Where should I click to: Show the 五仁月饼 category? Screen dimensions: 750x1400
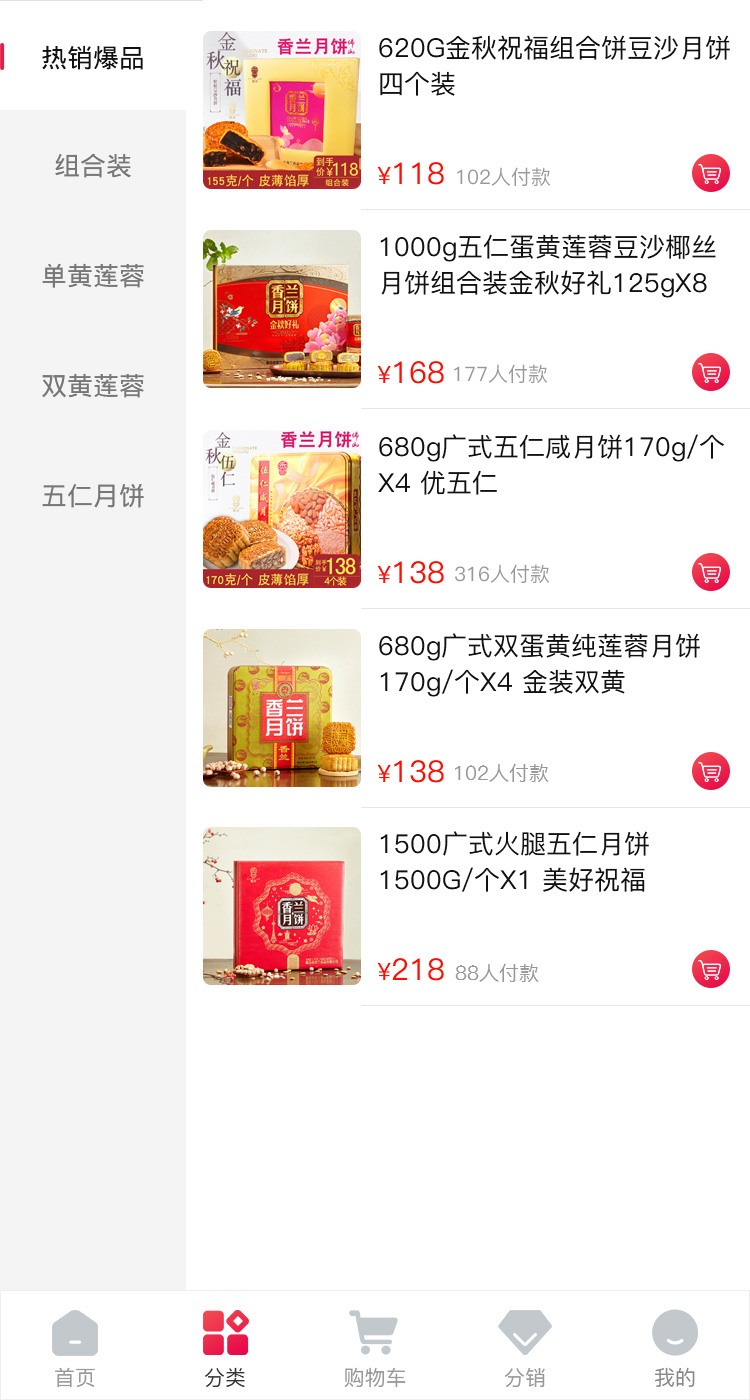tap(93, 496)
